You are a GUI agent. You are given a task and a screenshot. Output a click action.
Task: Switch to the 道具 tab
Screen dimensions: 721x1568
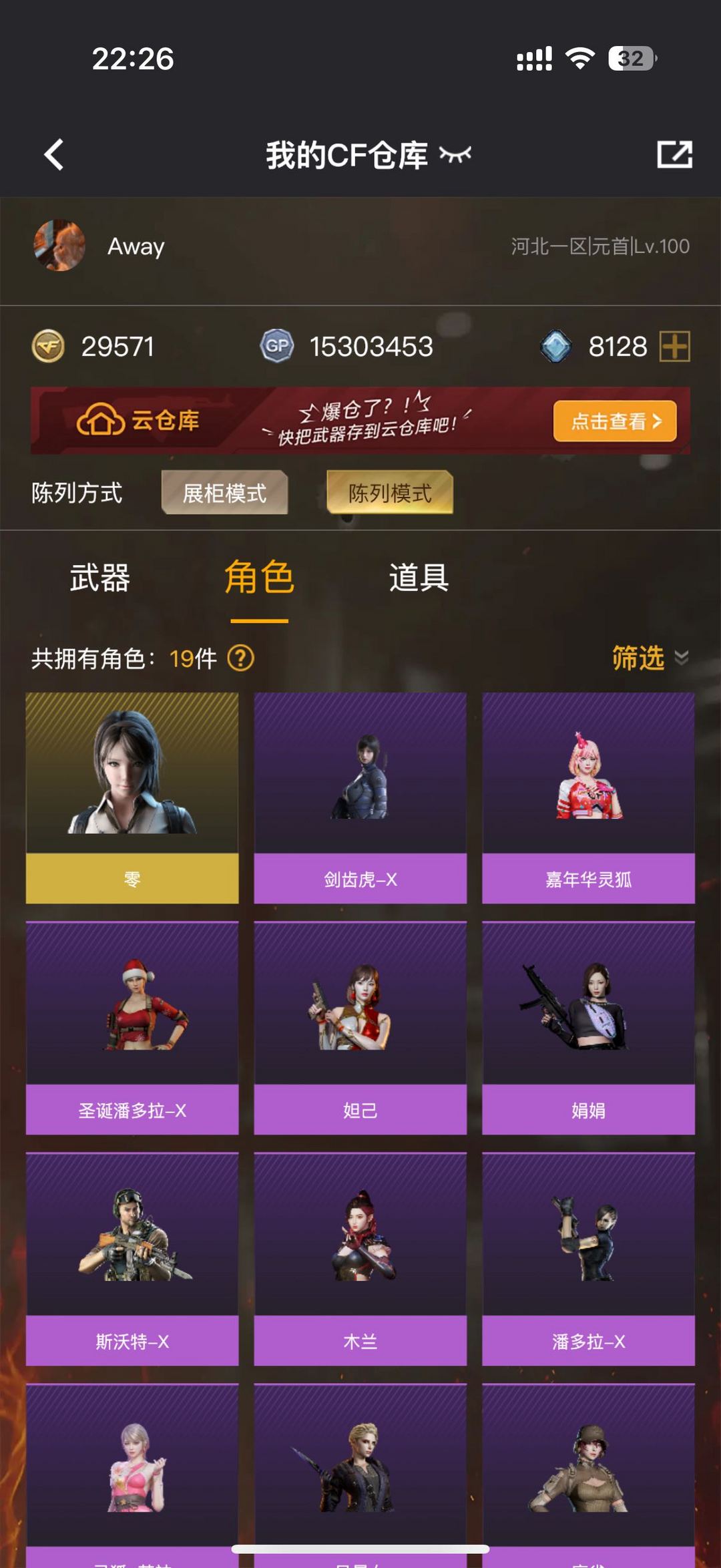click(x=419, y=577)
